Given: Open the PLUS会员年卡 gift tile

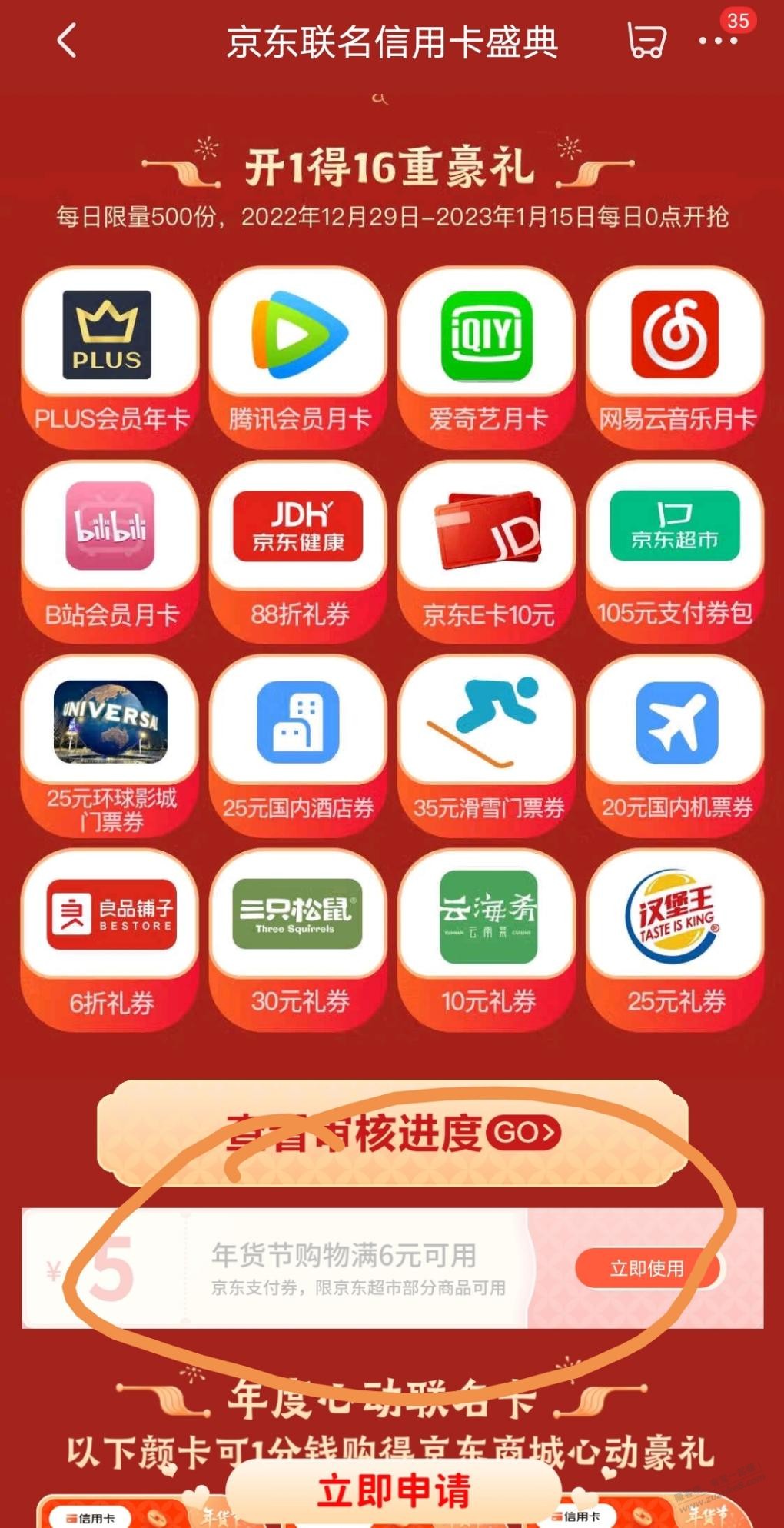Looking at the screenshot, I should coord(110,357).
